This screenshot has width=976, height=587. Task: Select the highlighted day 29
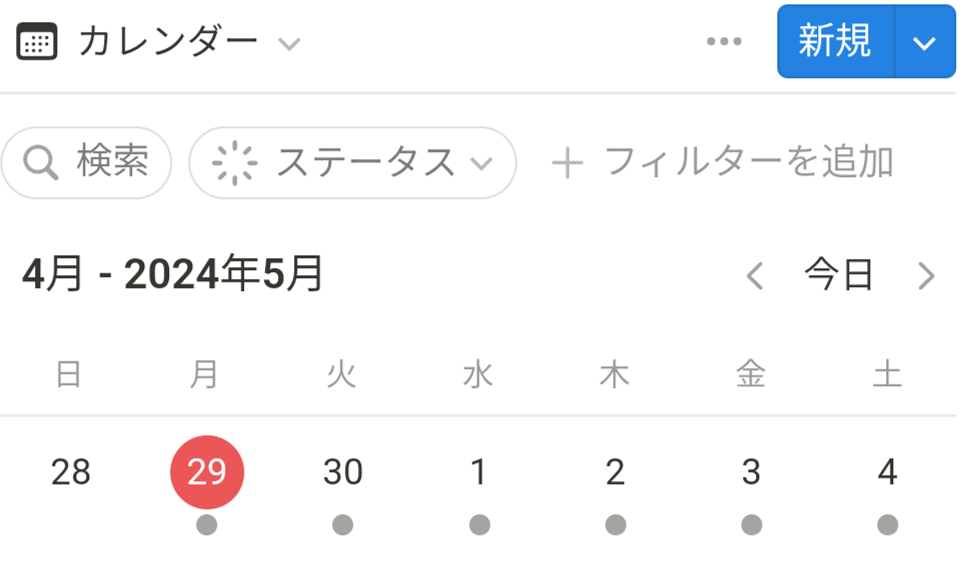(207, 472)
